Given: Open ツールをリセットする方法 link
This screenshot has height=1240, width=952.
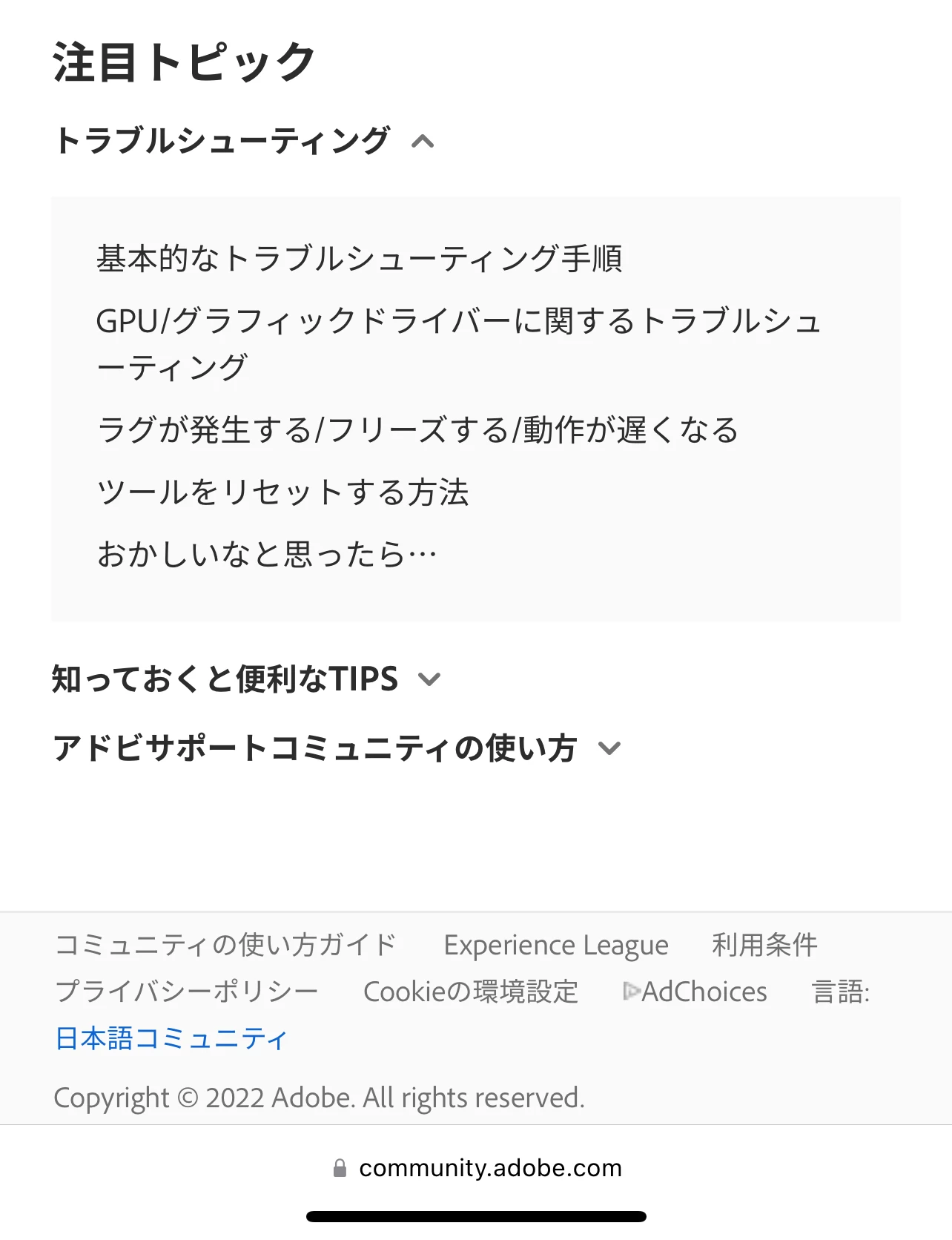Looking at the screenshot, I should tap(282, 492).
